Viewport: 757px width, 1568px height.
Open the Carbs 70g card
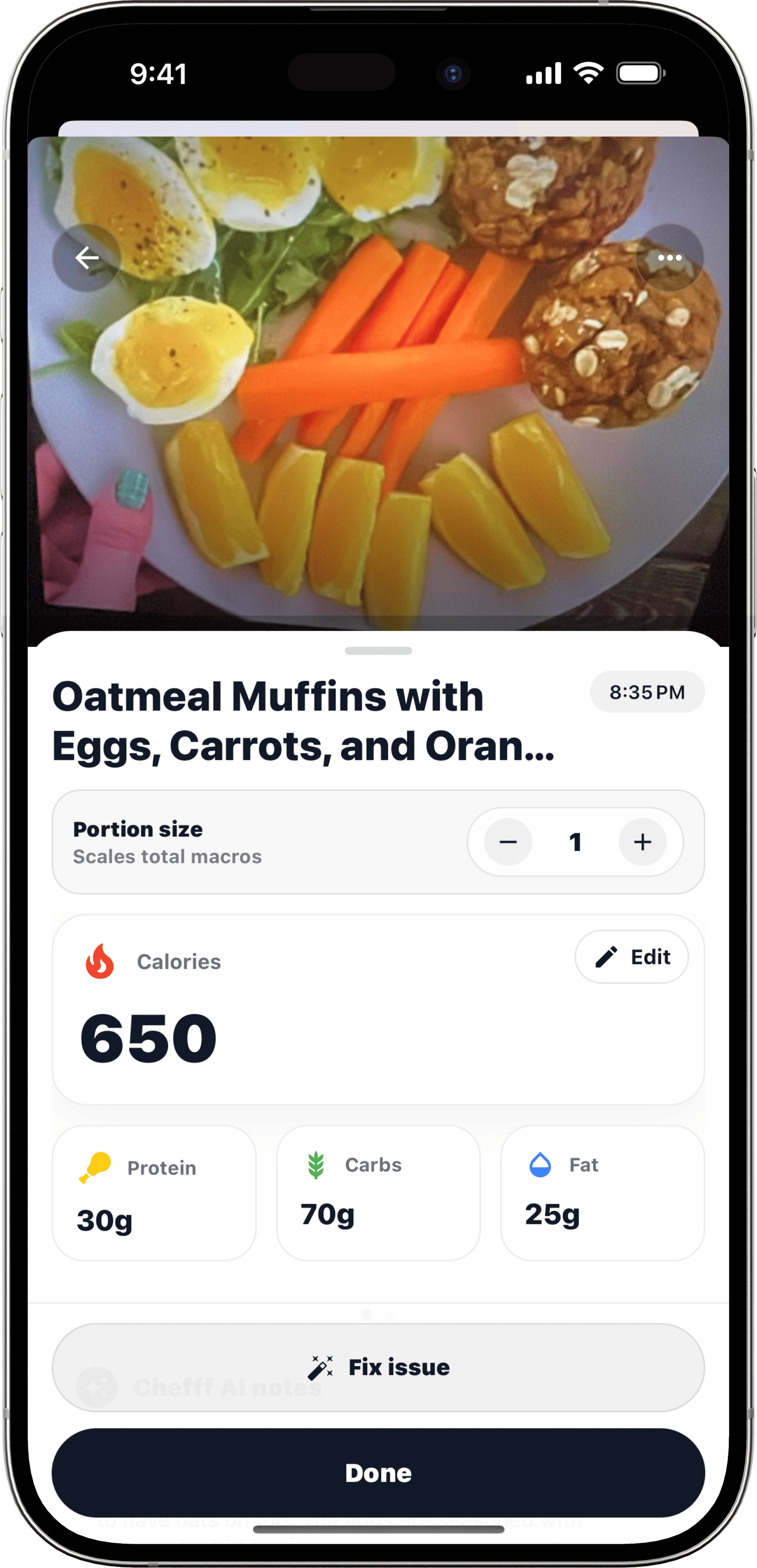pyautogui.click(x=378, y=1193)
